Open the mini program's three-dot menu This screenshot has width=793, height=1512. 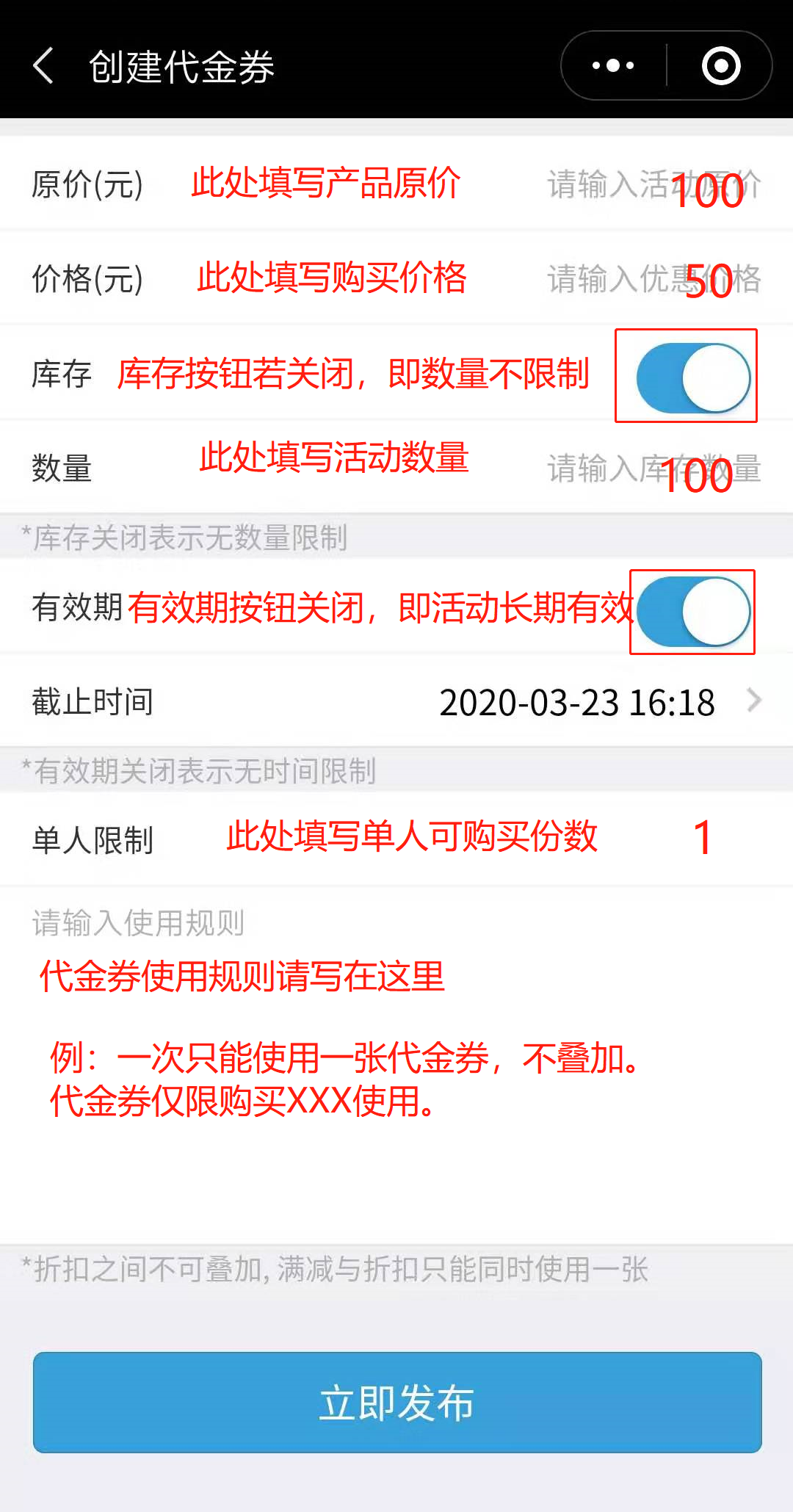(x=614, y=66)
